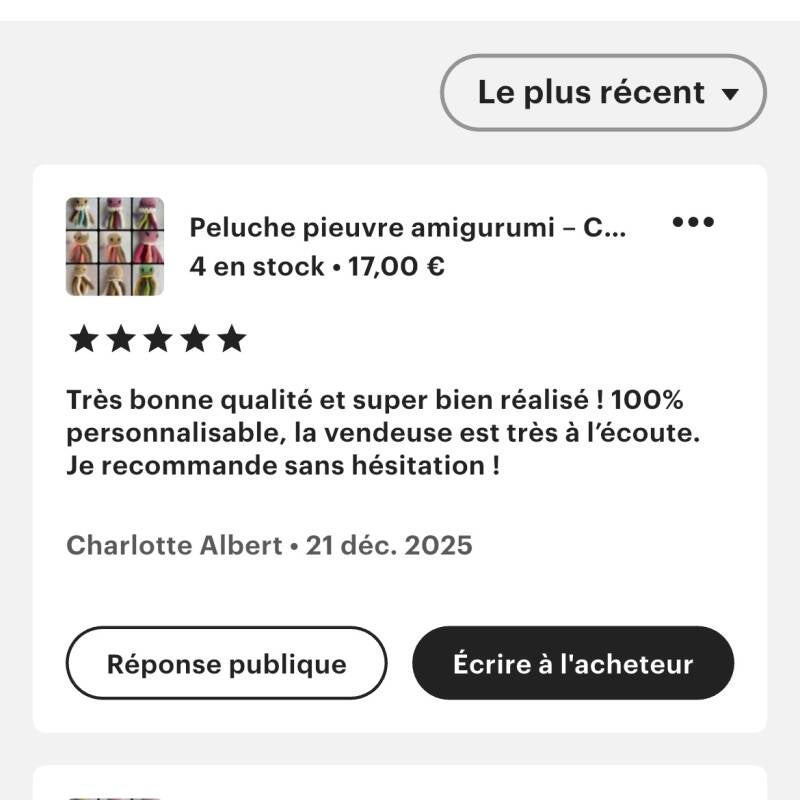Open the Peluche pieuvre amigurumi listing thumbnail
Viewport: 800px width, 800px height.
click(115, 246)
